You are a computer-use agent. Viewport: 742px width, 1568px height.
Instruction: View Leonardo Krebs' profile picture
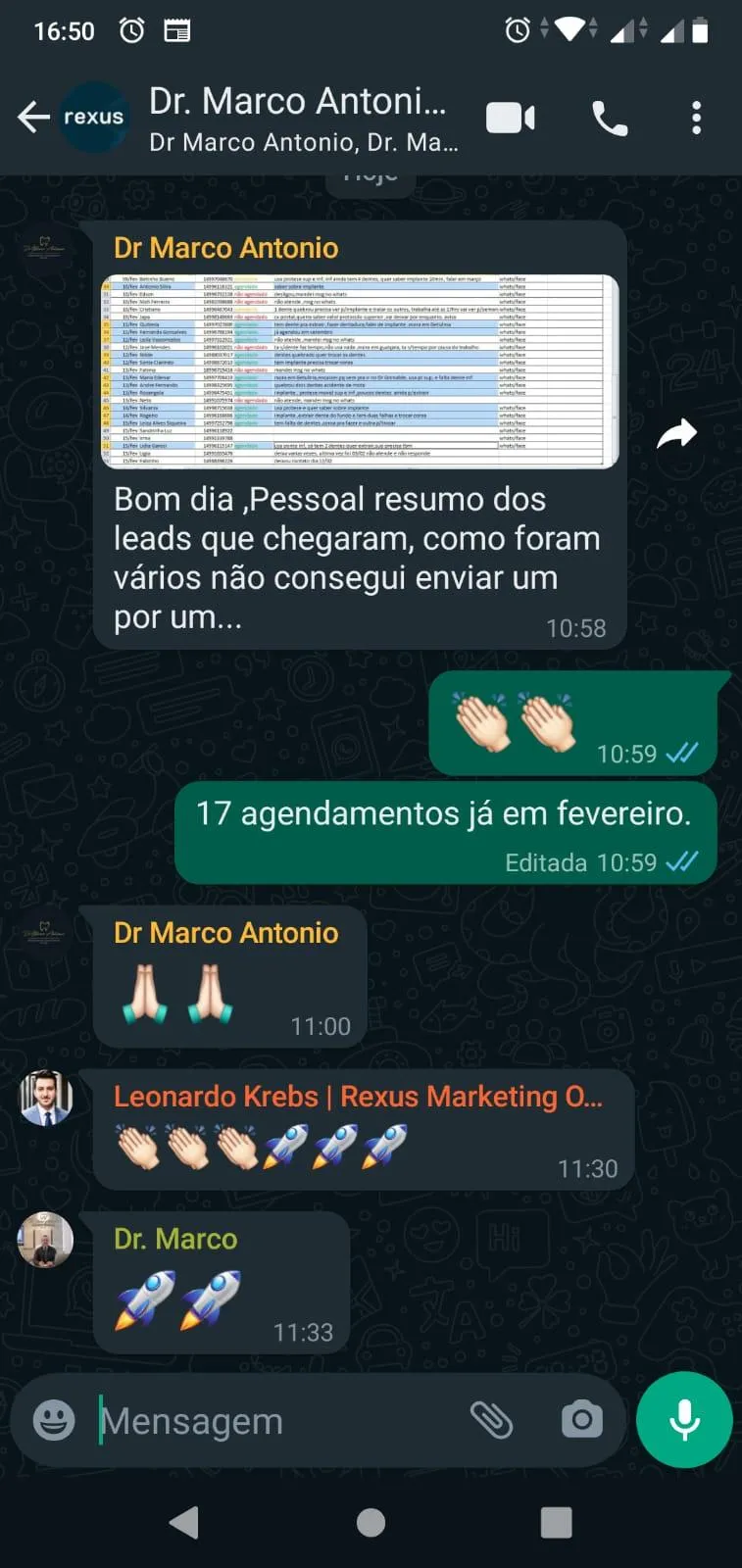point(46,1098)
